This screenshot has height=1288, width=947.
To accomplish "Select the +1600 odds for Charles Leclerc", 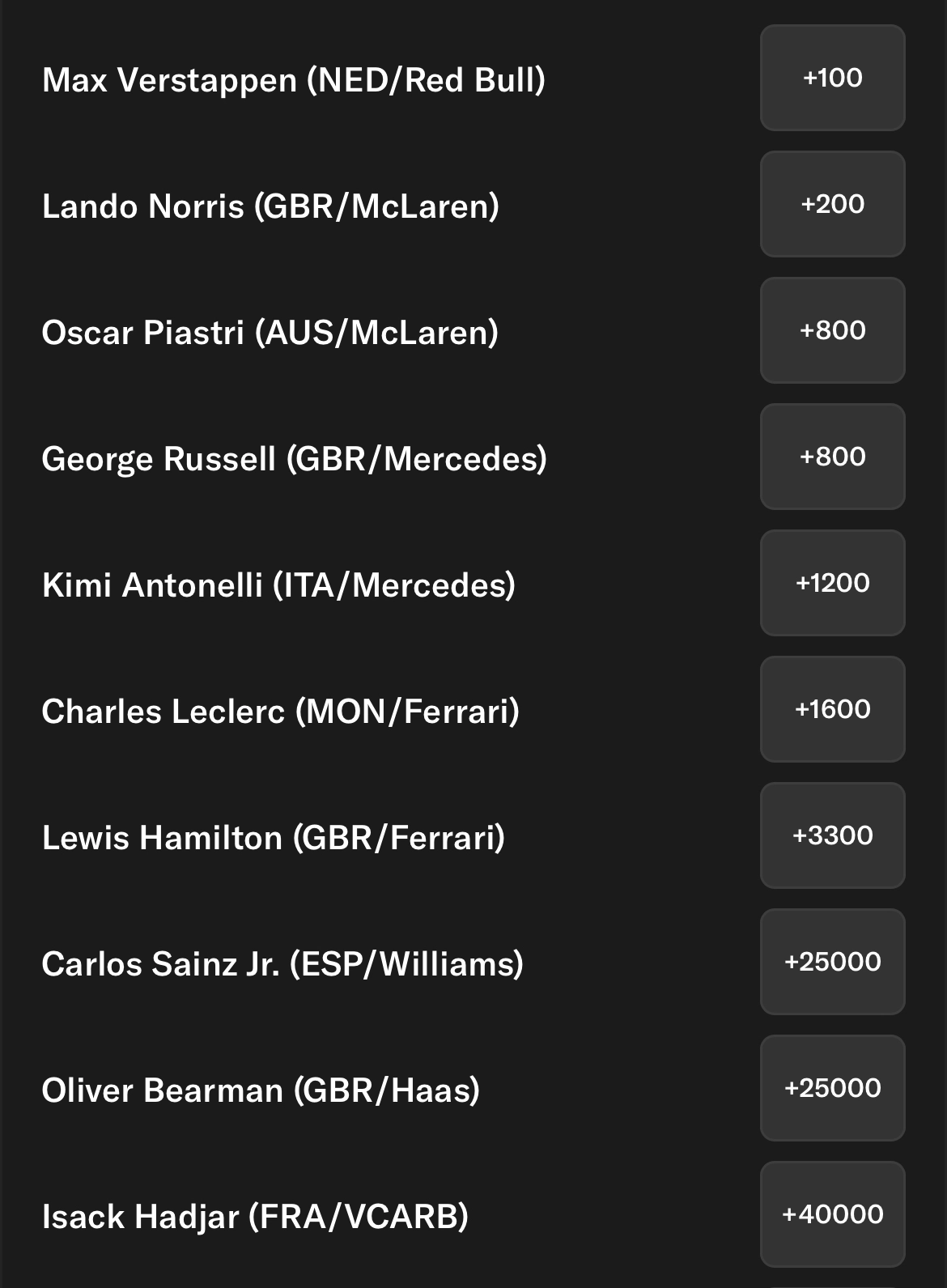I will click(831, 709).
